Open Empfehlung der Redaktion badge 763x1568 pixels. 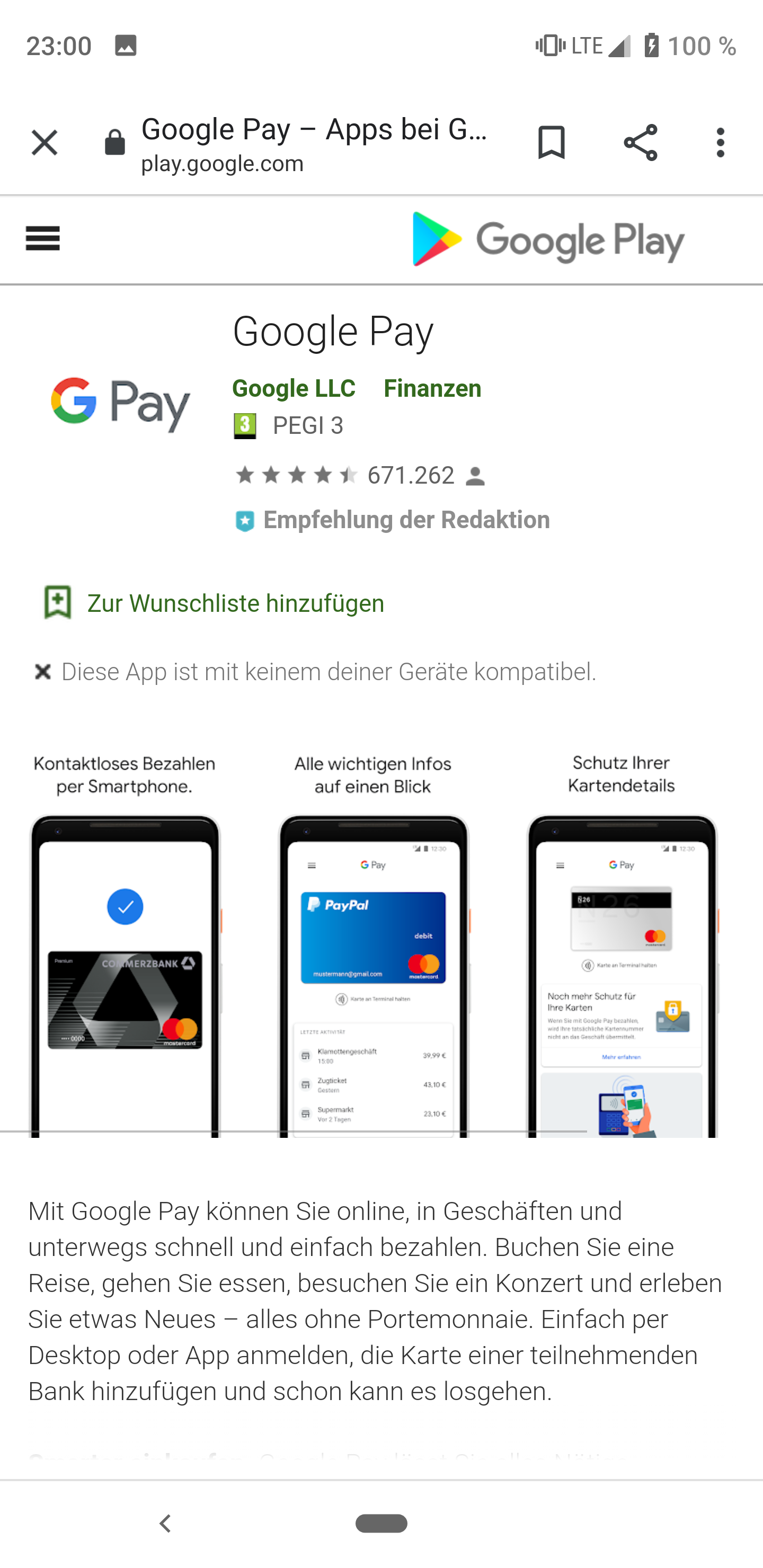click(392, 520)
